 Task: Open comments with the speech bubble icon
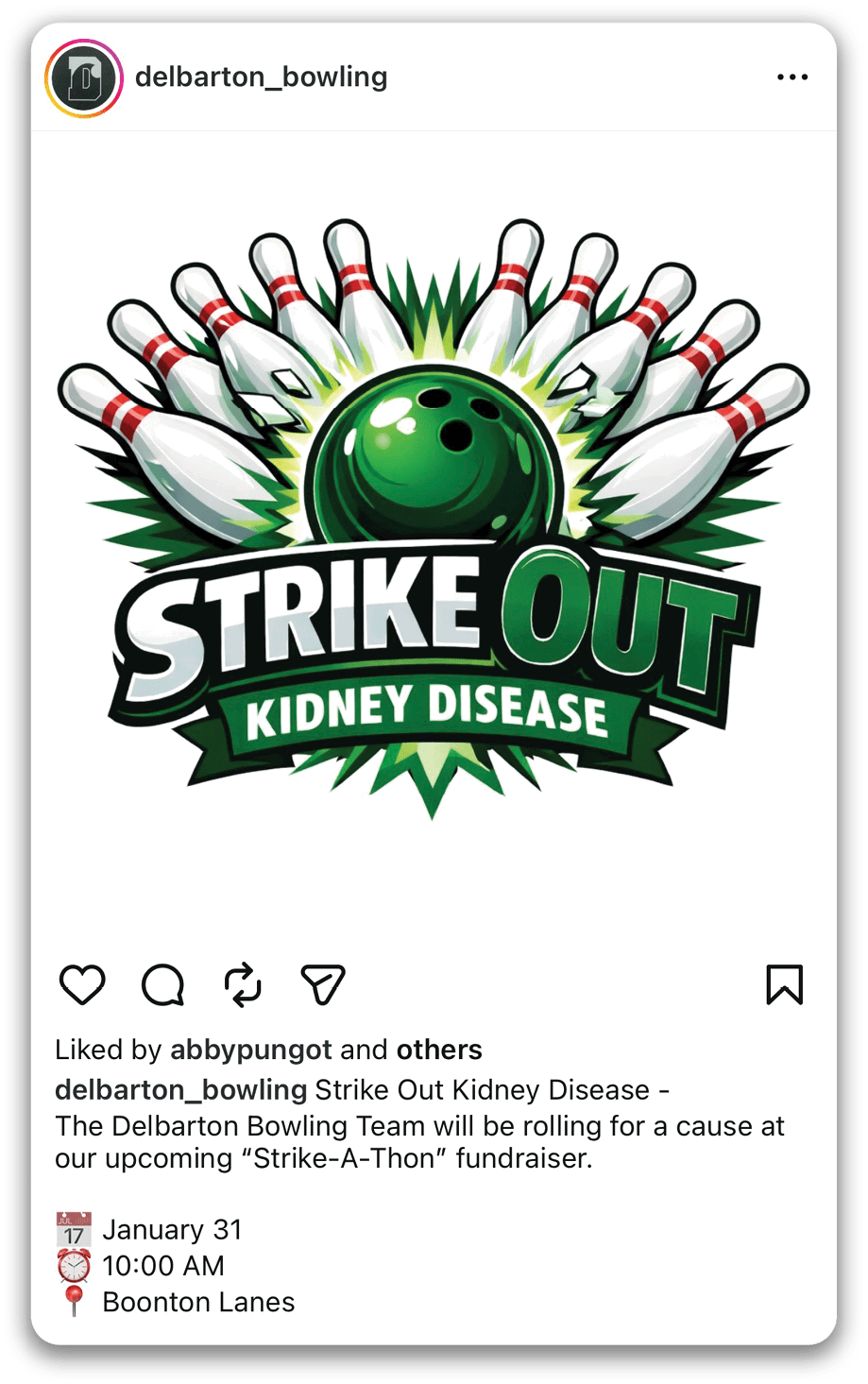162,985
